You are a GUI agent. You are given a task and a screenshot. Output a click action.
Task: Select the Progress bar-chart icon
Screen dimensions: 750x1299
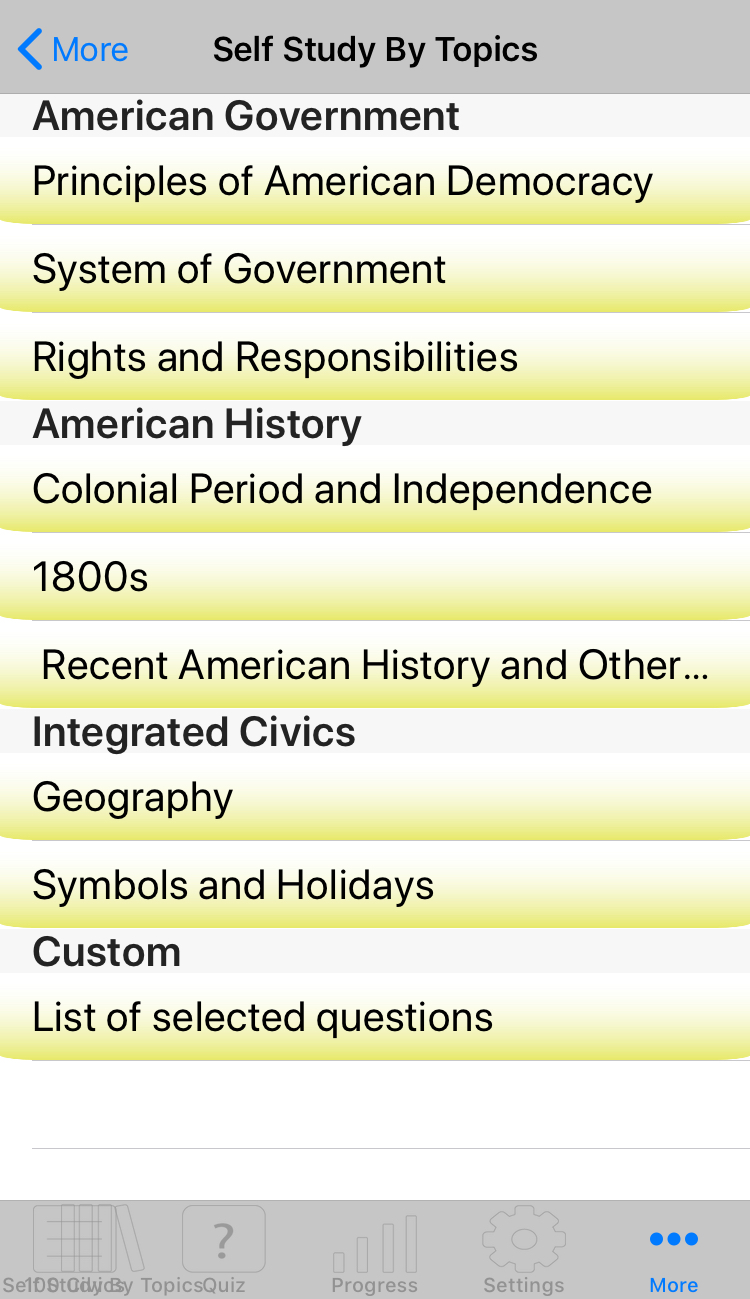point(375,1238)
